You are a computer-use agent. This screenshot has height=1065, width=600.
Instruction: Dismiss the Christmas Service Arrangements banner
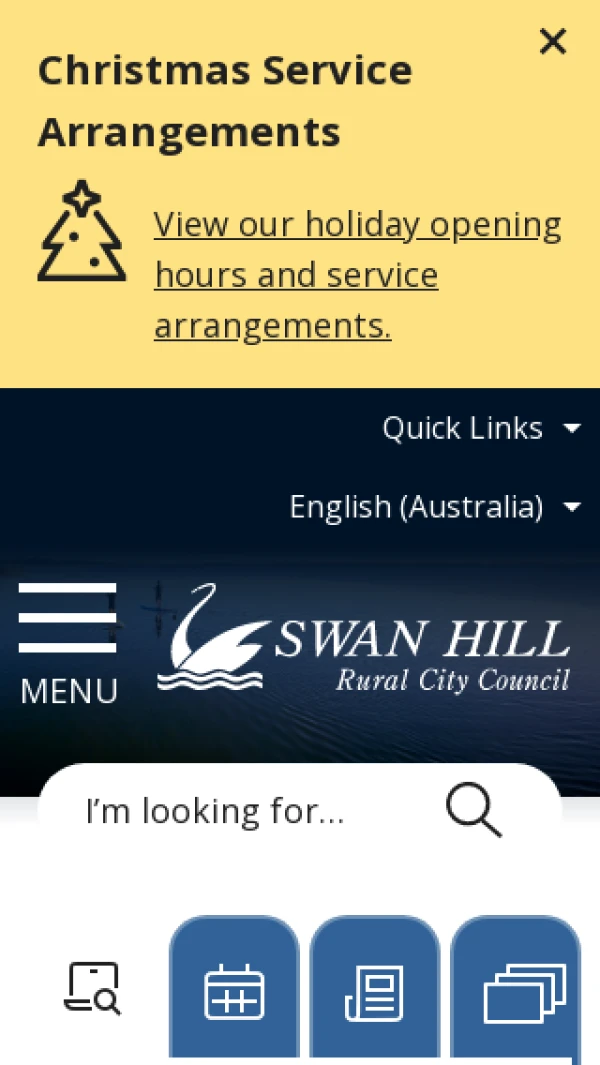pyautogui.click(x=552, y=42)
